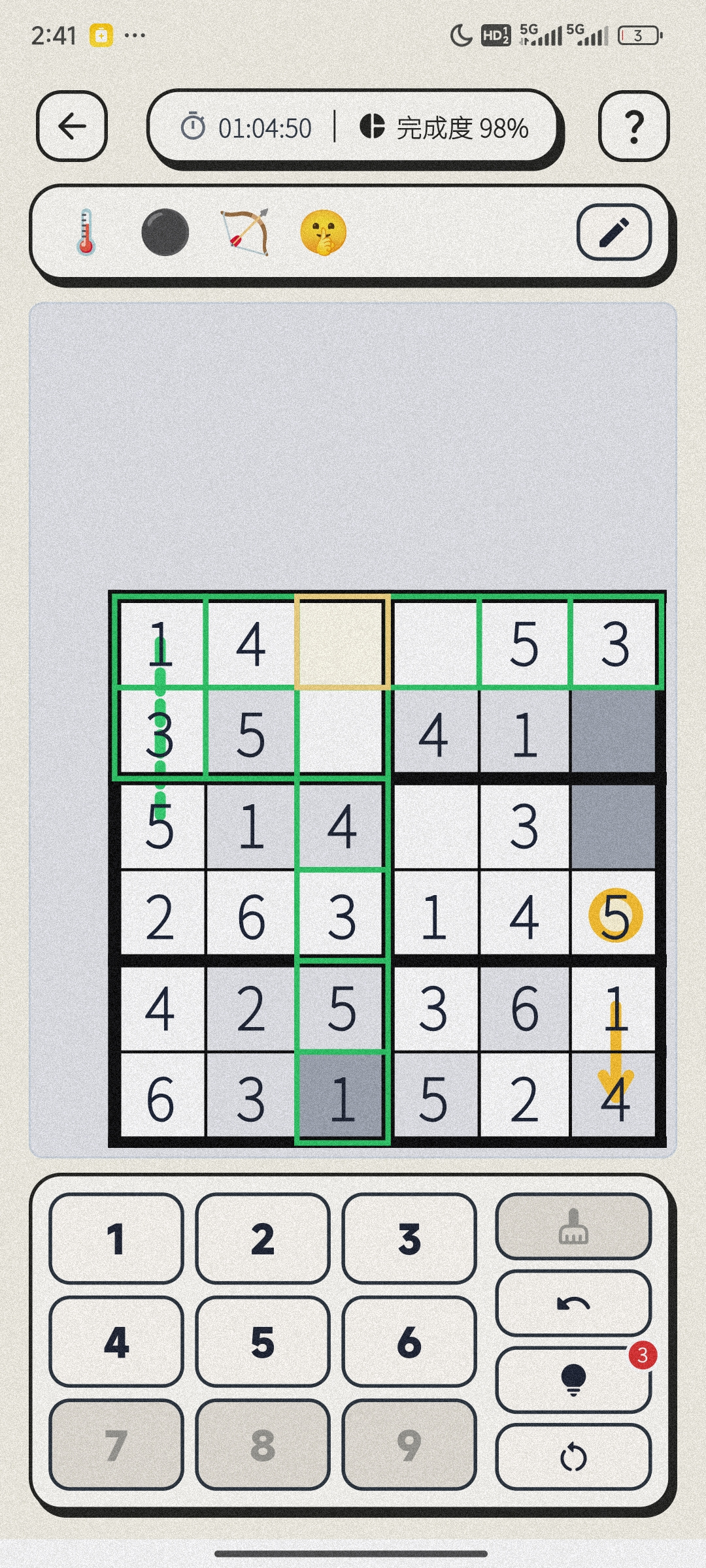The width and height of the screenshot is (706, 1568).
Task: Restart the puzzle with the reset button
Action: [x=573, y=1457]
